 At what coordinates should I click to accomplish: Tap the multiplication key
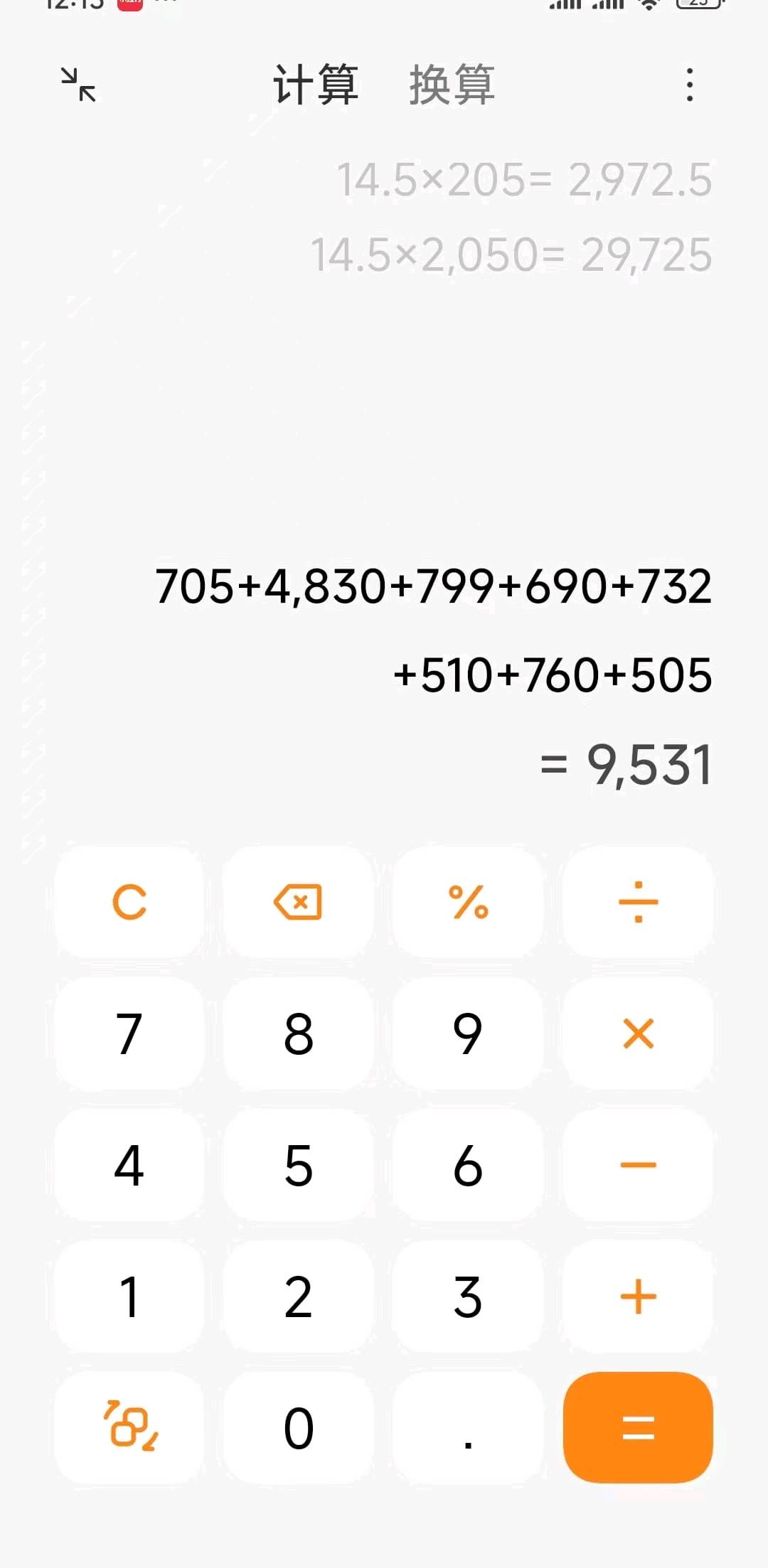click(x=638, y=1033)
